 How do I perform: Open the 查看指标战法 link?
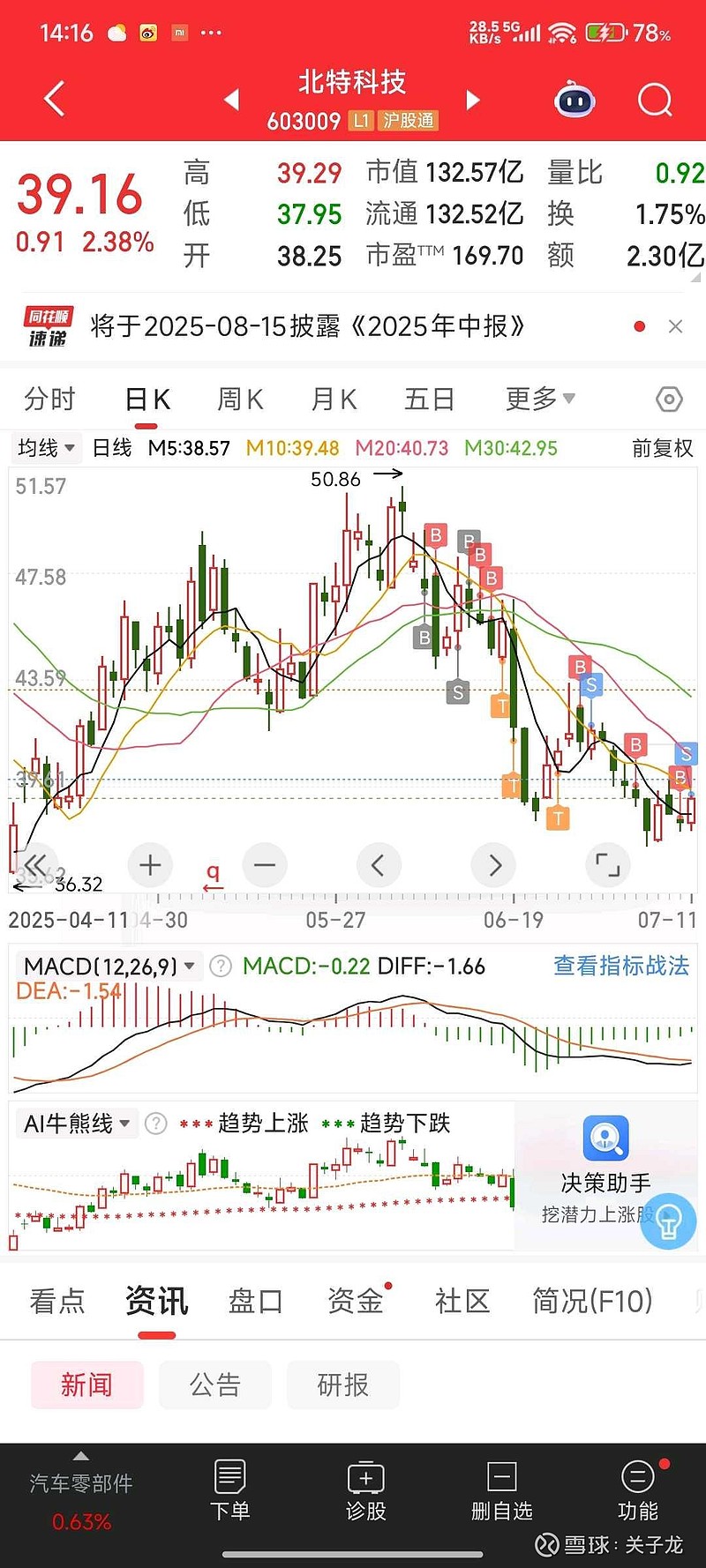tap(620, 966)
